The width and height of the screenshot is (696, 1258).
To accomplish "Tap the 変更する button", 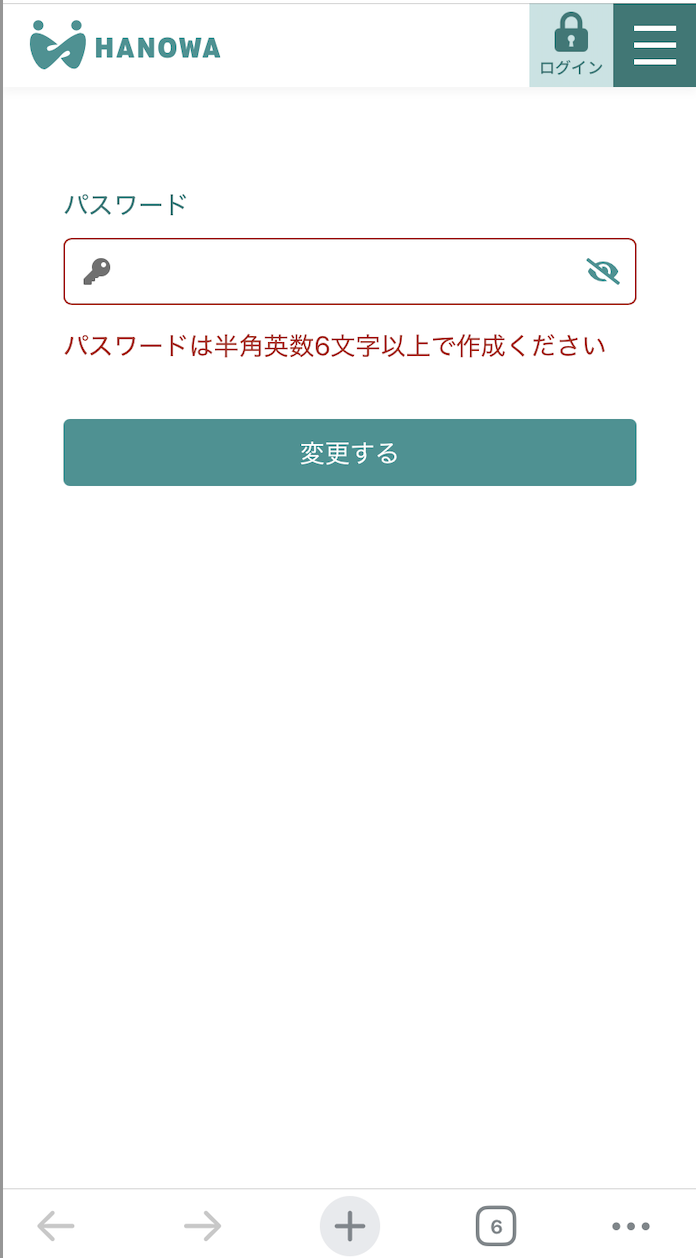I will pyautogui.click(x=350, y=453).
